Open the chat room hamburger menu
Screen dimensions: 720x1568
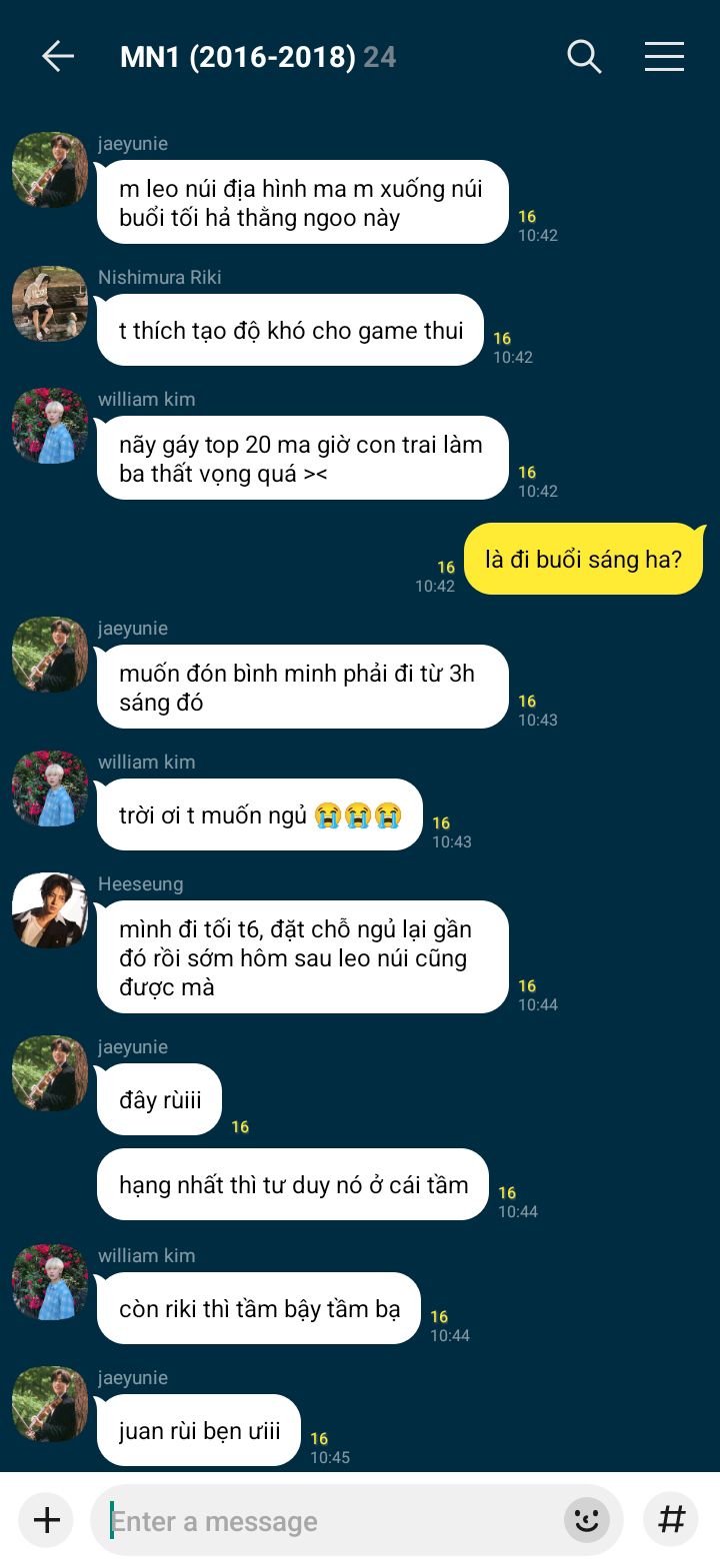pos(664,57)
